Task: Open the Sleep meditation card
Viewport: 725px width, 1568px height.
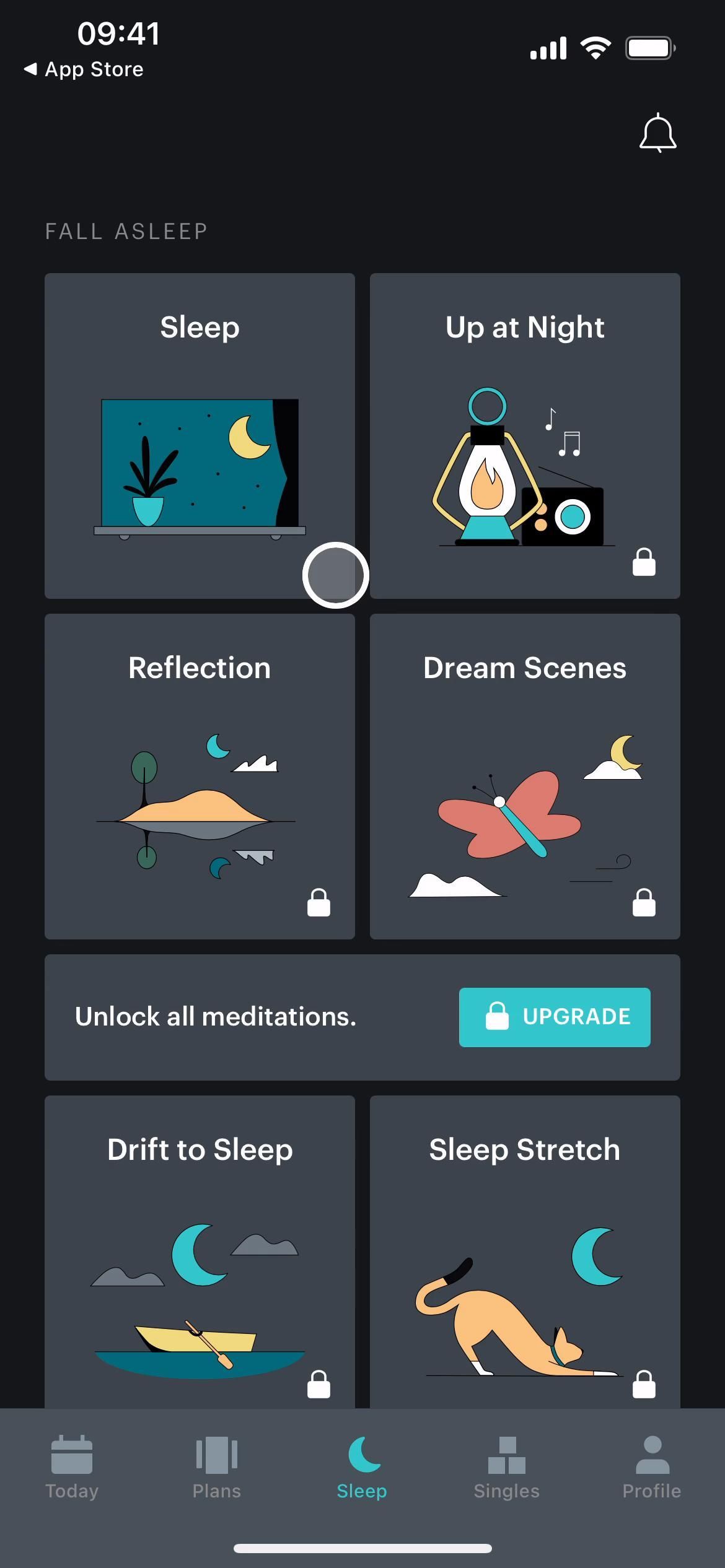Action: [x=200, y=435]
